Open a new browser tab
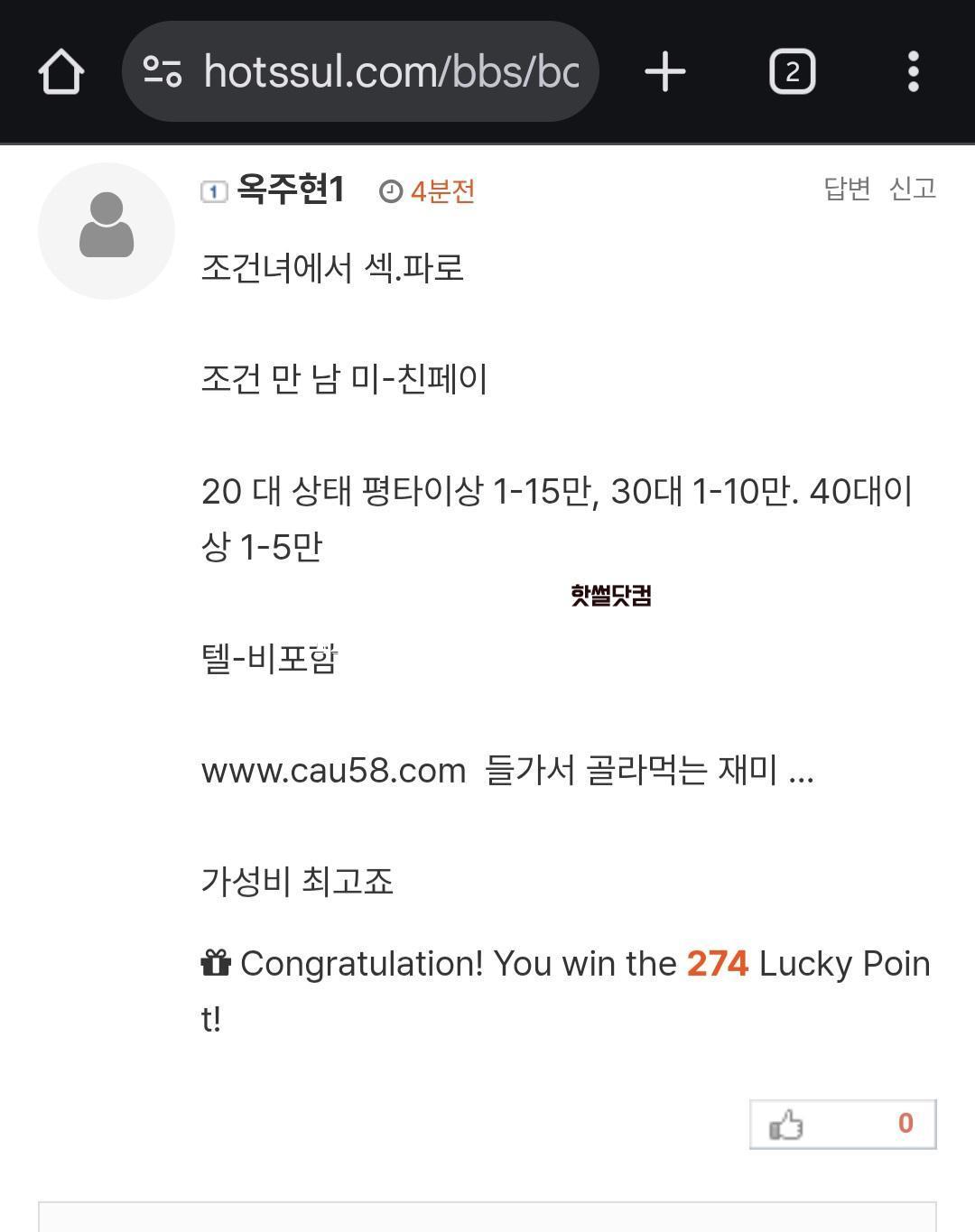This screenshot has width=975, height=1232. pos(665,71)
